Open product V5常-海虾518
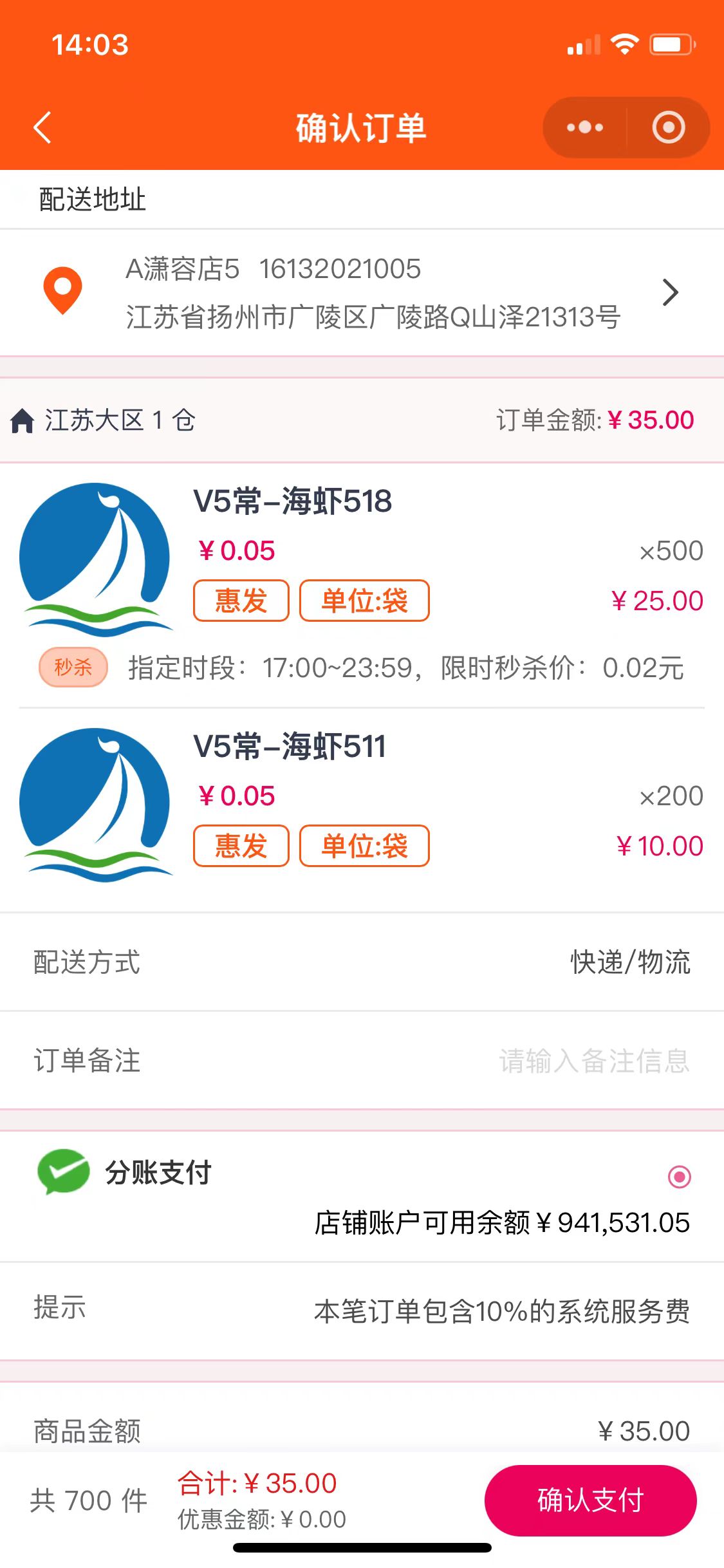 click(x=292, y=501)
